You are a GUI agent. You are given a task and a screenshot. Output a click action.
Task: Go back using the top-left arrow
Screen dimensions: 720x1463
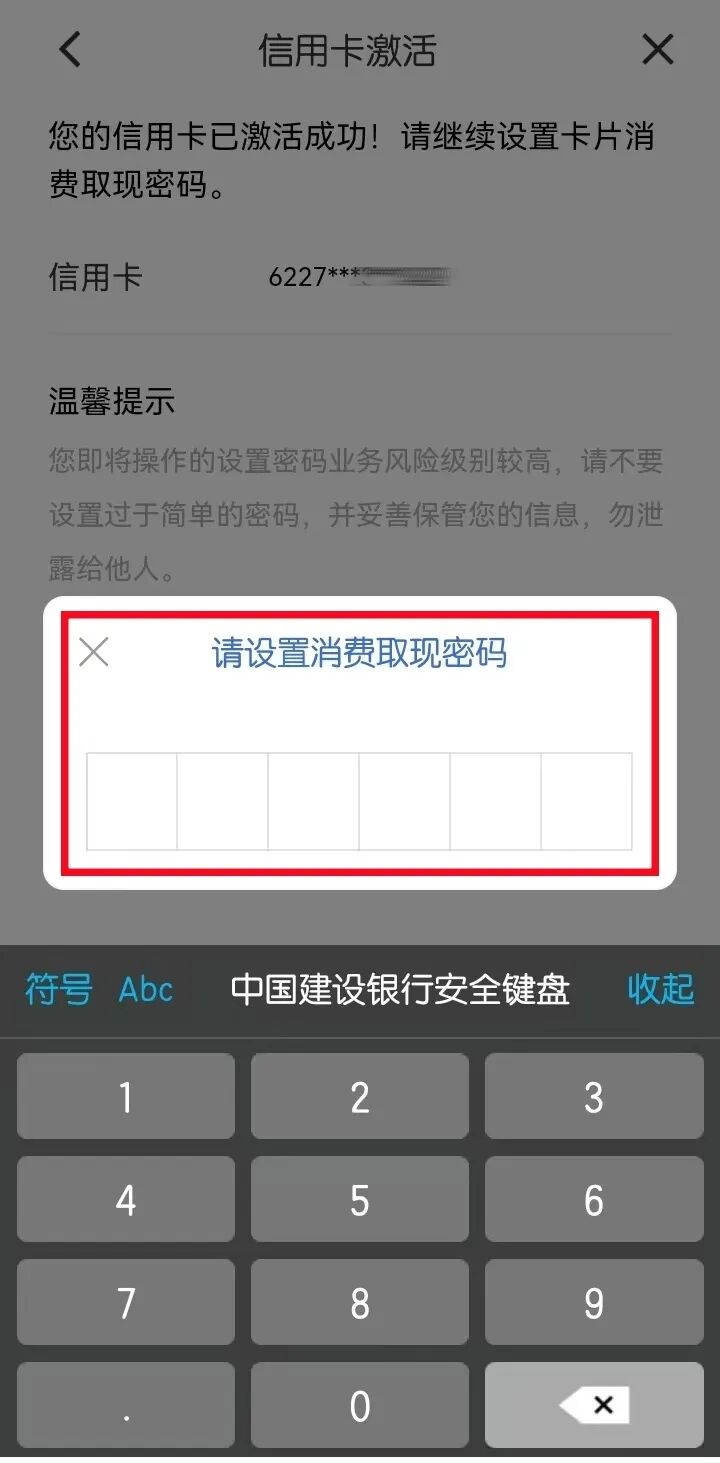coord(69,49)
